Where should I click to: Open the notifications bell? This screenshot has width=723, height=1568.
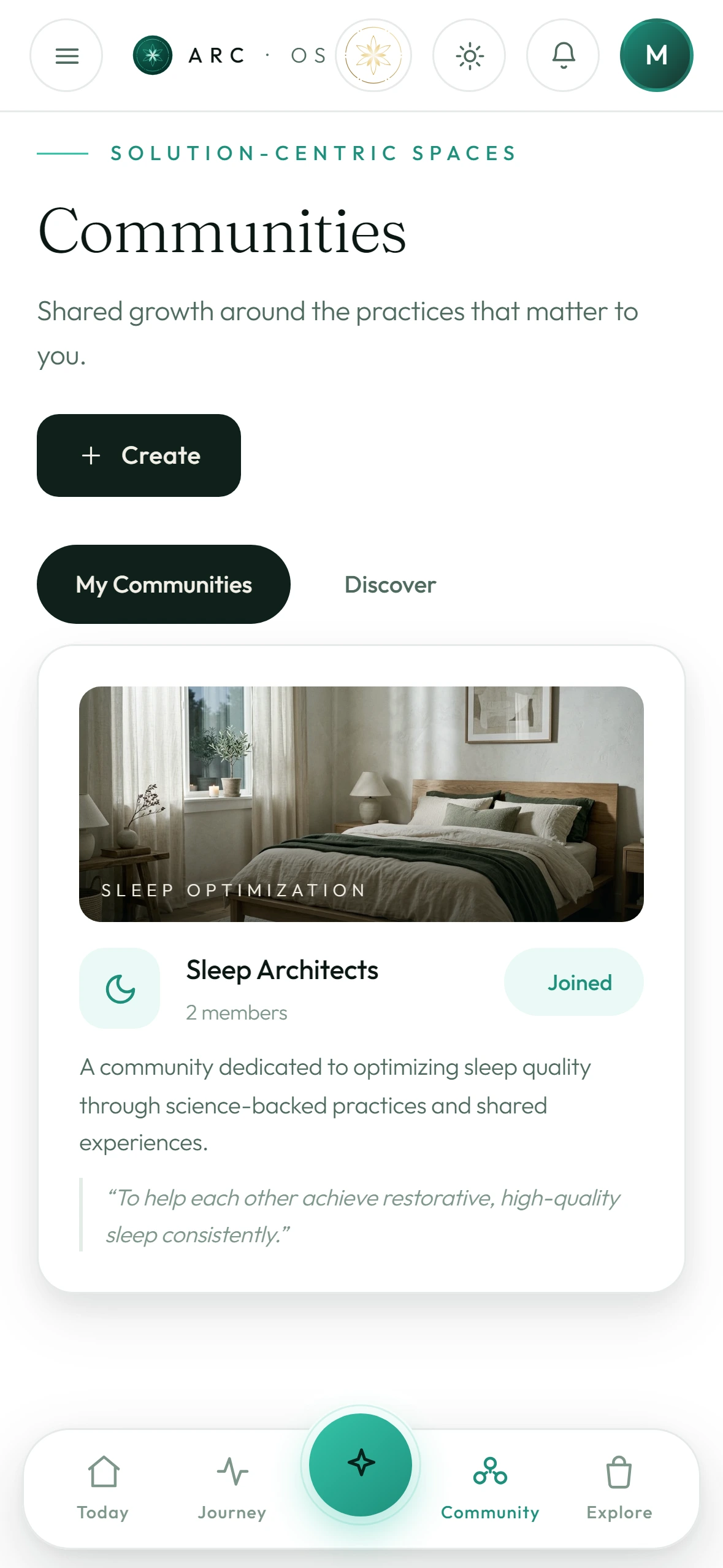[x=563, y=56]
